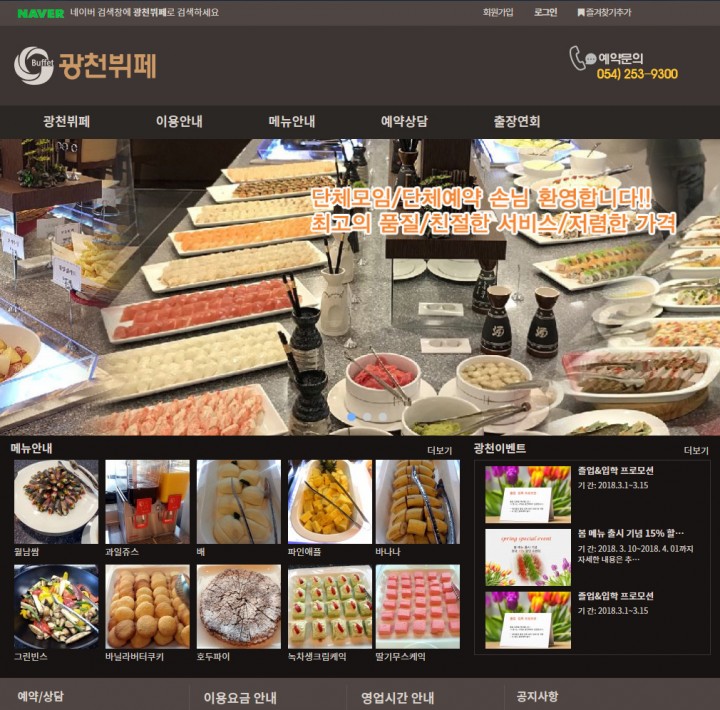Open the 광천뷔페 menu tab
Screen dimensions: 720x710
point(67,121)
